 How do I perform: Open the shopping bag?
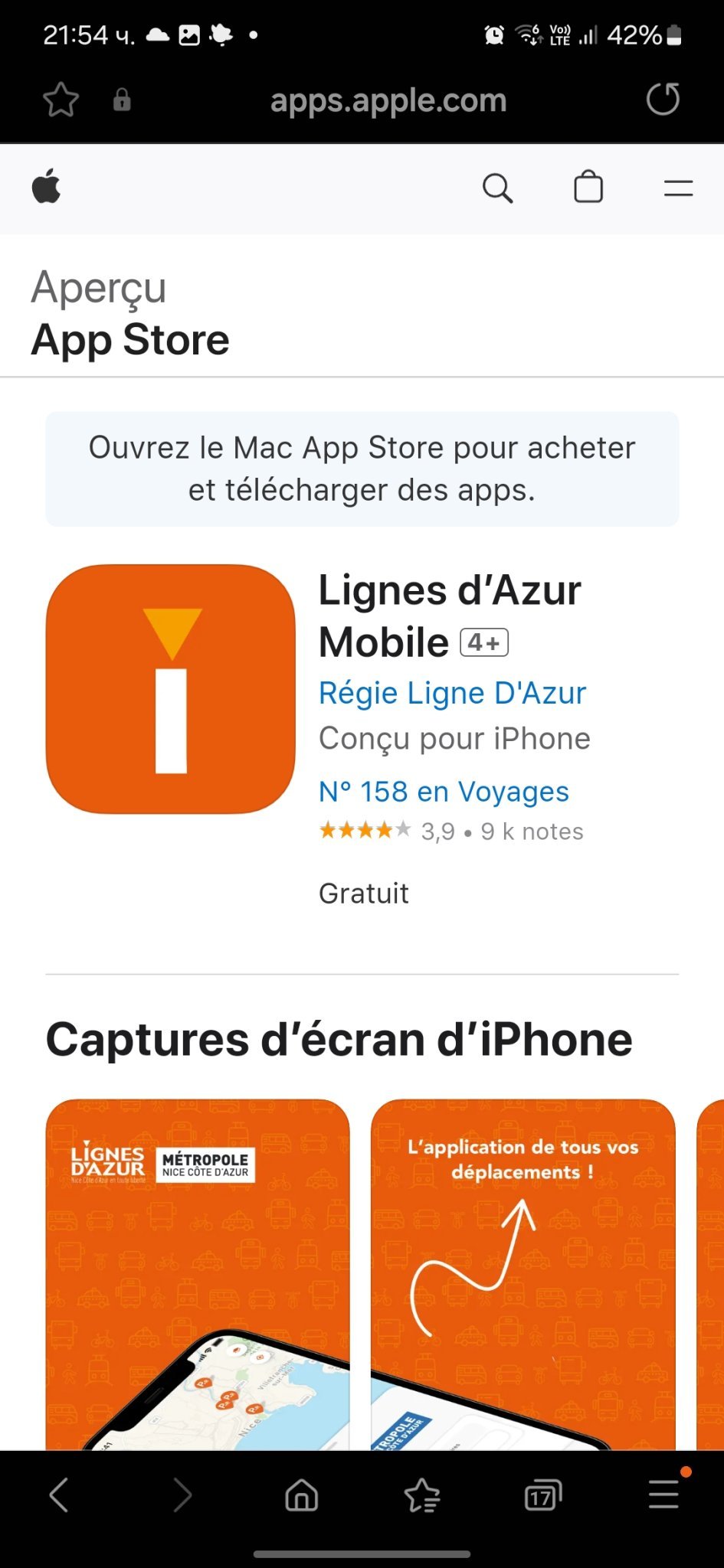click(588, 187)
